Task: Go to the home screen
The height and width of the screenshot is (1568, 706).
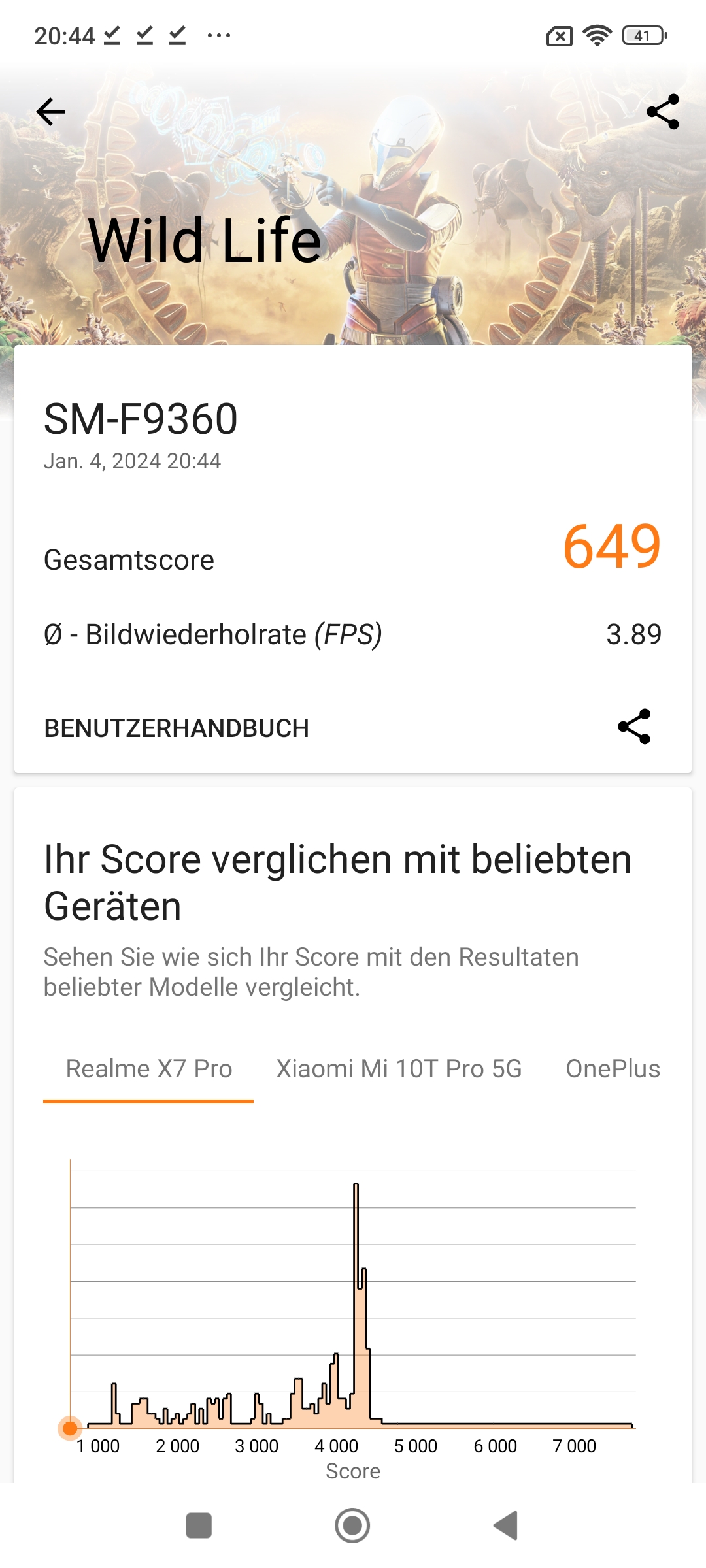Action: (x=352, y=1526)
